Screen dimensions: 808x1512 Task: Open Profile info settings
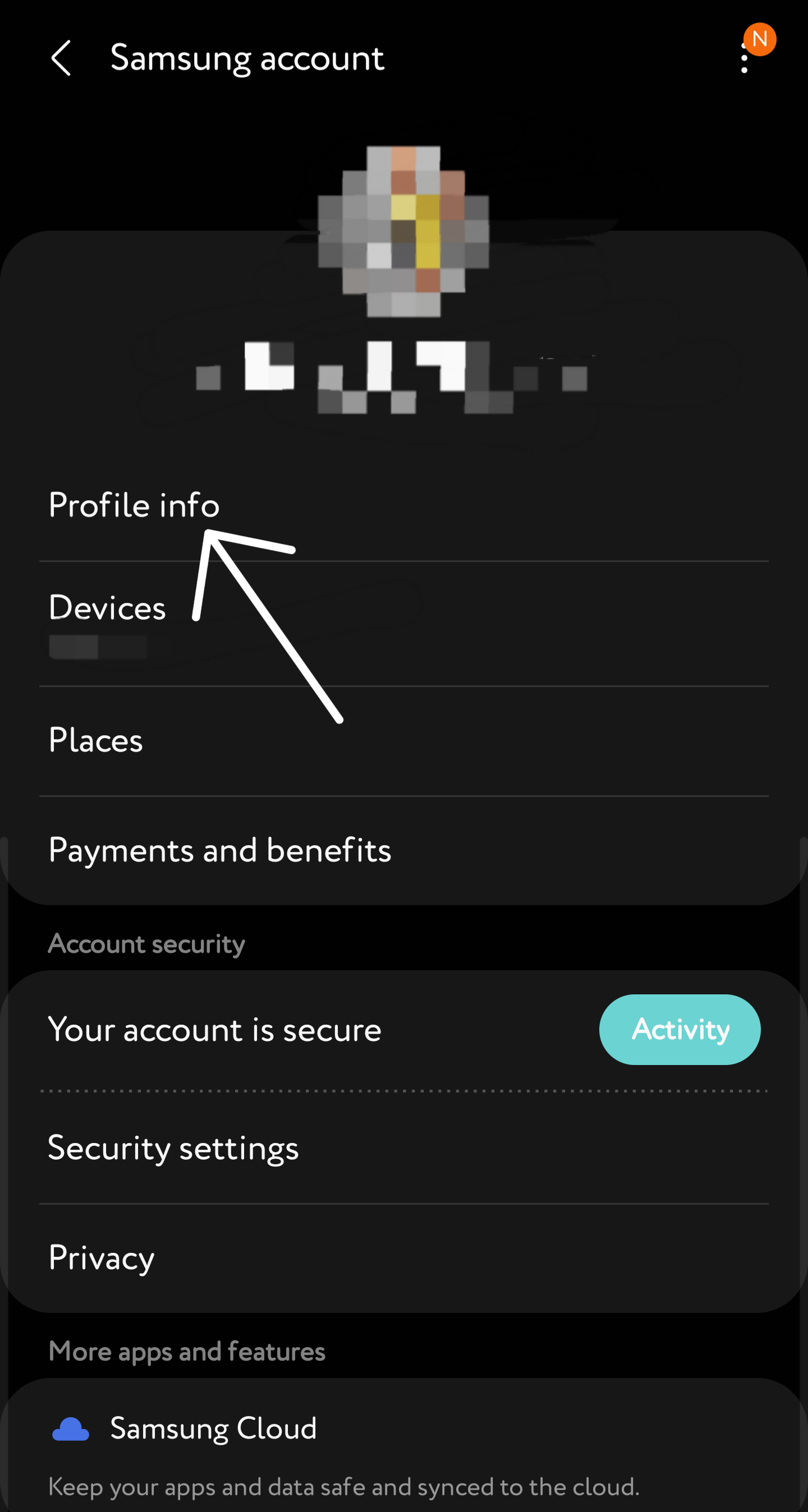tap(134, 505)
